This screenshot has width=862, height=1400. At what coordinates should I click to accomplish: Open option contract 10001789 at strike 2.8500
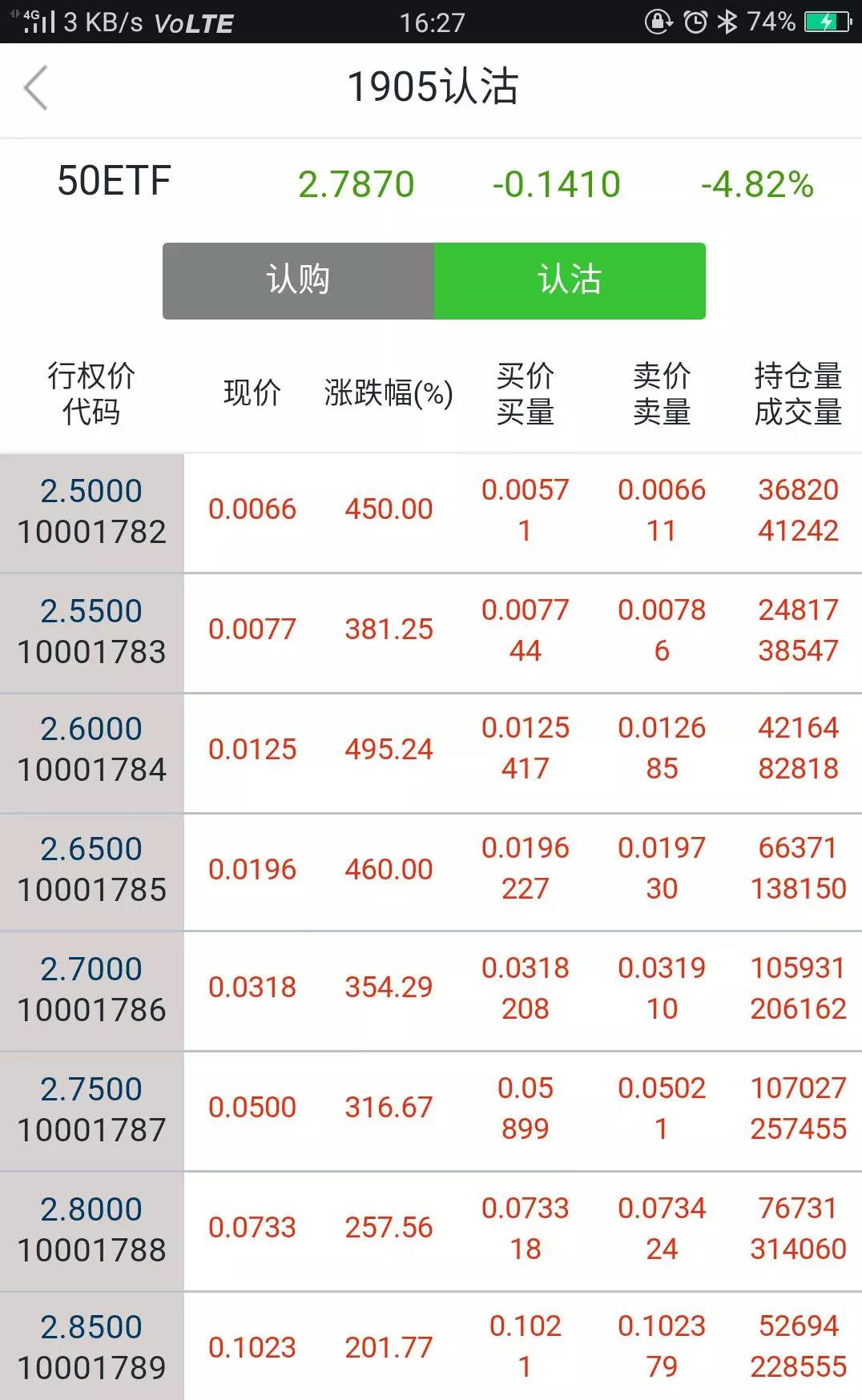[431, 1346]
